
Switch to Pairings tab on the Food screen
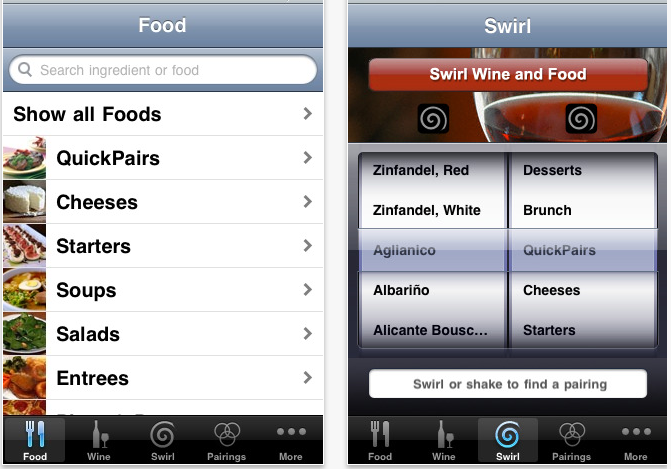(227, 441)
